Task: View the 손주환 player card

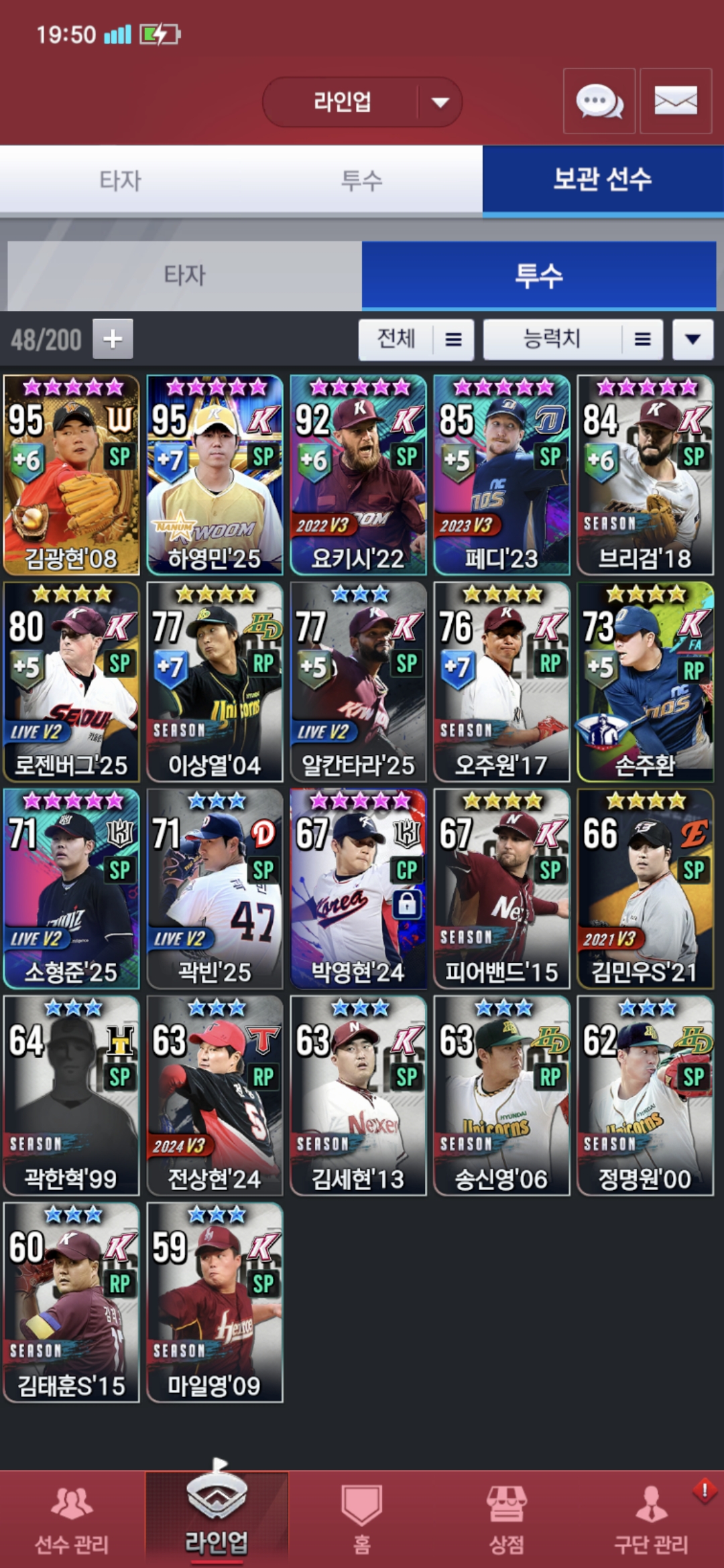Action: tap(645, 681)
